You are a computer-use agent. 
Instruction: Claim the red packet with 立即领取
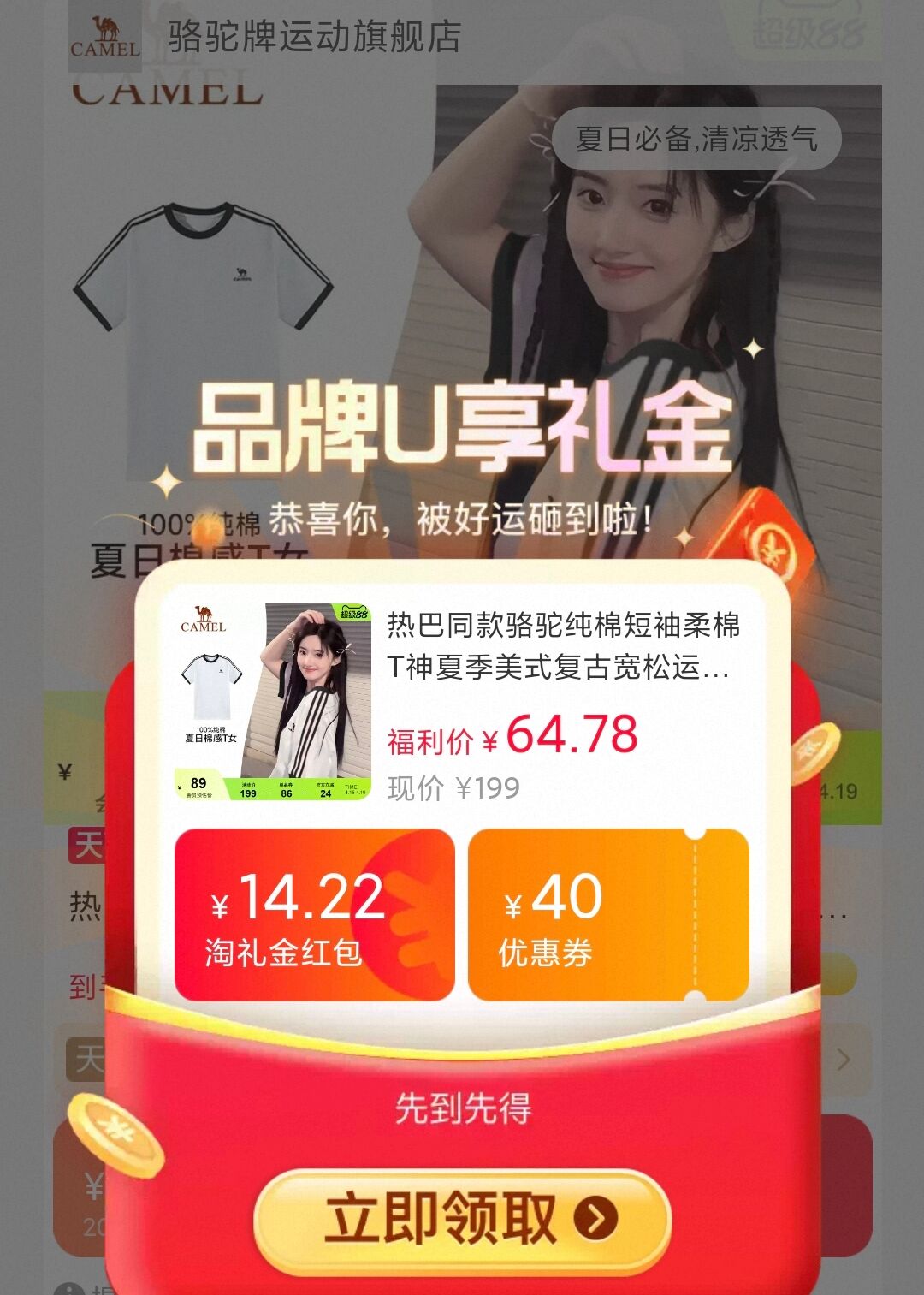(463, 1219)
